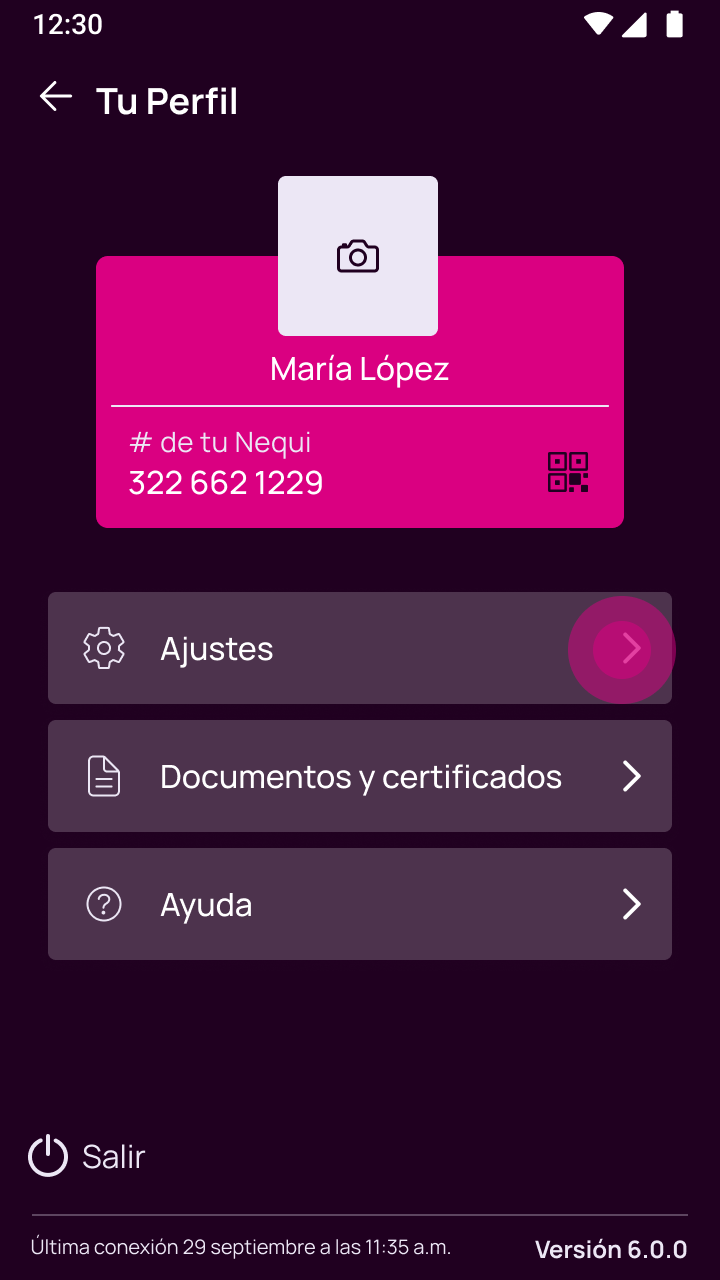Screen dimensions: 720x1280
Task: Open the Ayuda help section
Action: click(360, 904)
